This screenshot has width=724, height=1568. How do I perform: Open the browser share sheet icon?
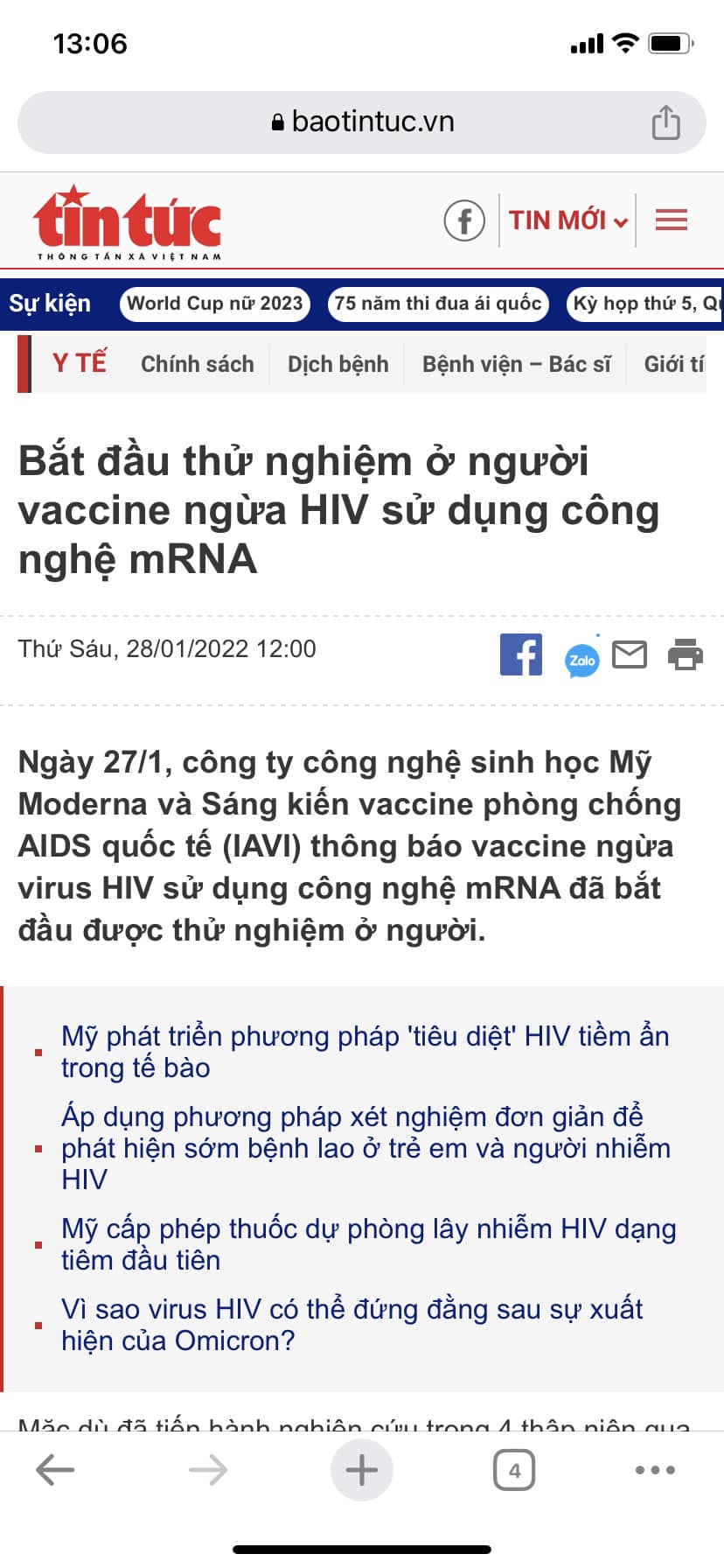pyautogui.click(x=667, y=122)
